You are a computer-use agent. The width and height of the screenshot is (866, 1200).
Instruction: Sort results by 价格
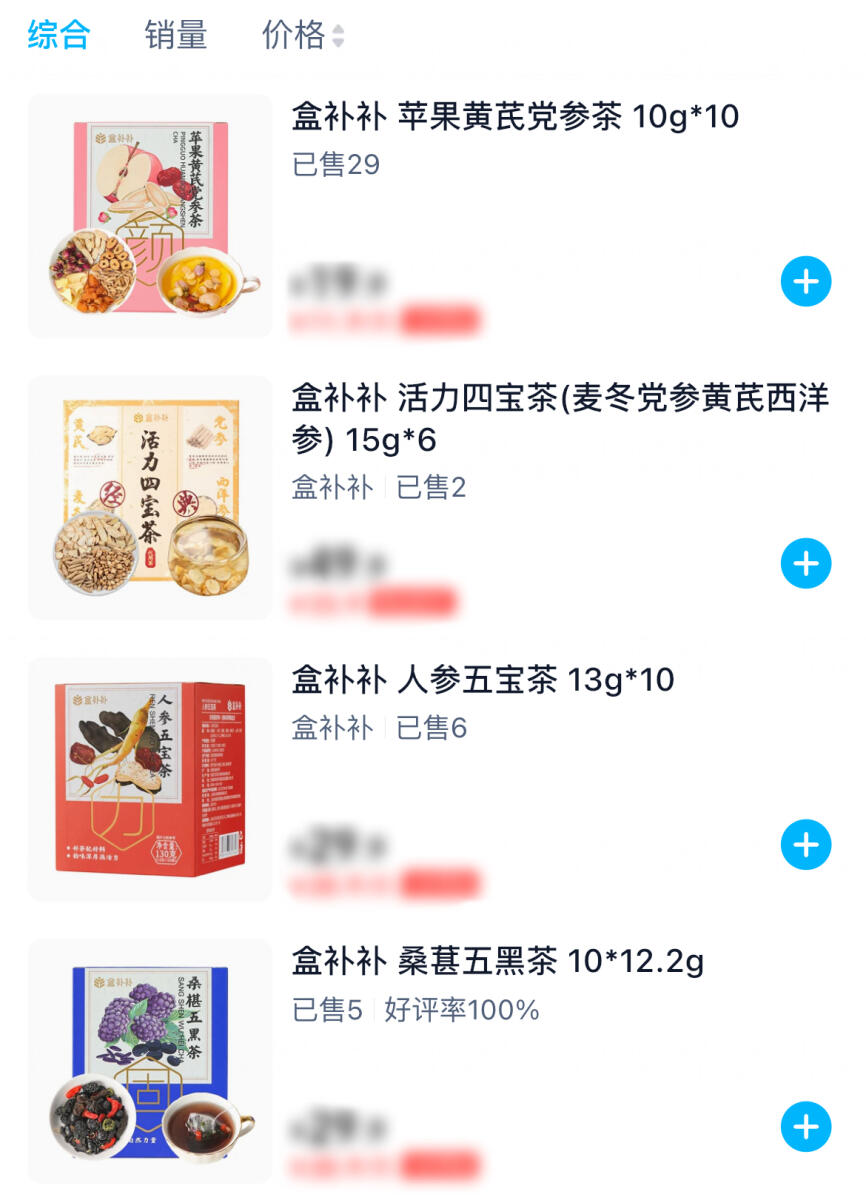point(302,36)
